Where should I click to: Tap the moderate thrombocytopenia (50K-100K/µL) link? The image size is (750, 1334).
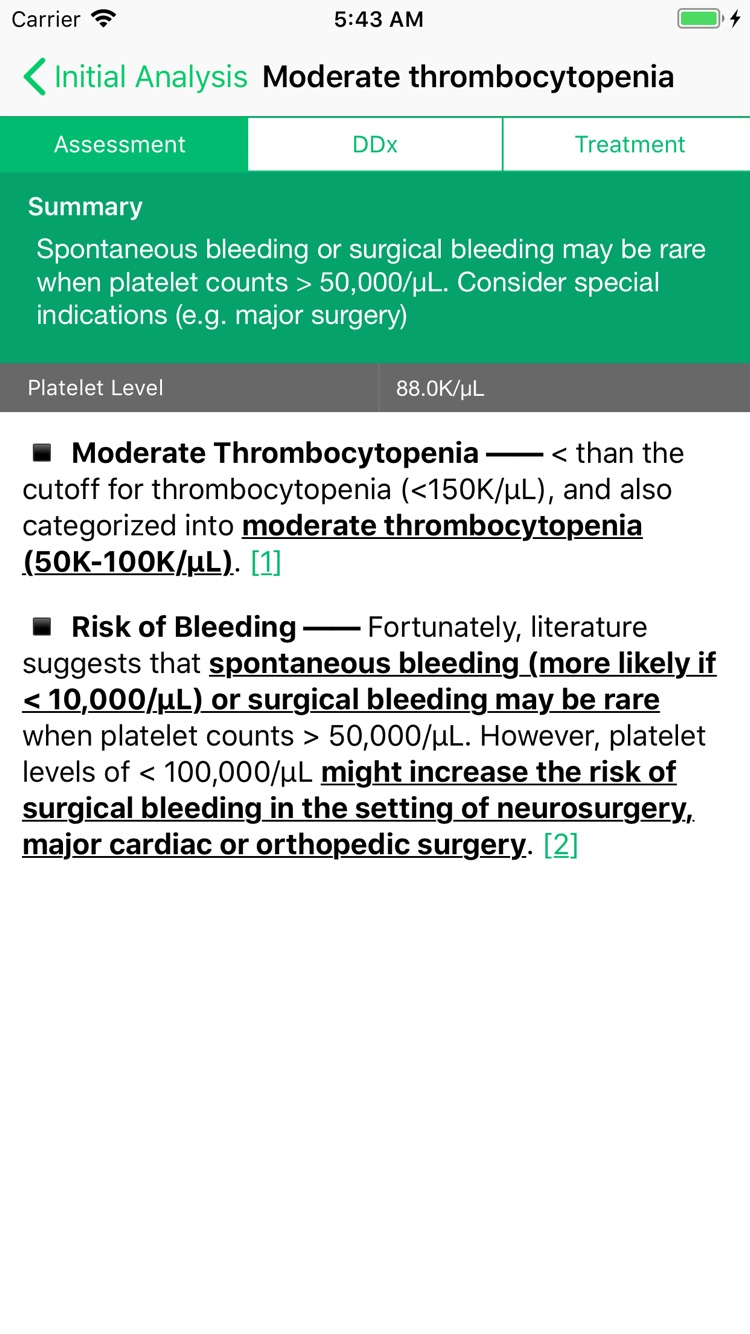point(440,526)
